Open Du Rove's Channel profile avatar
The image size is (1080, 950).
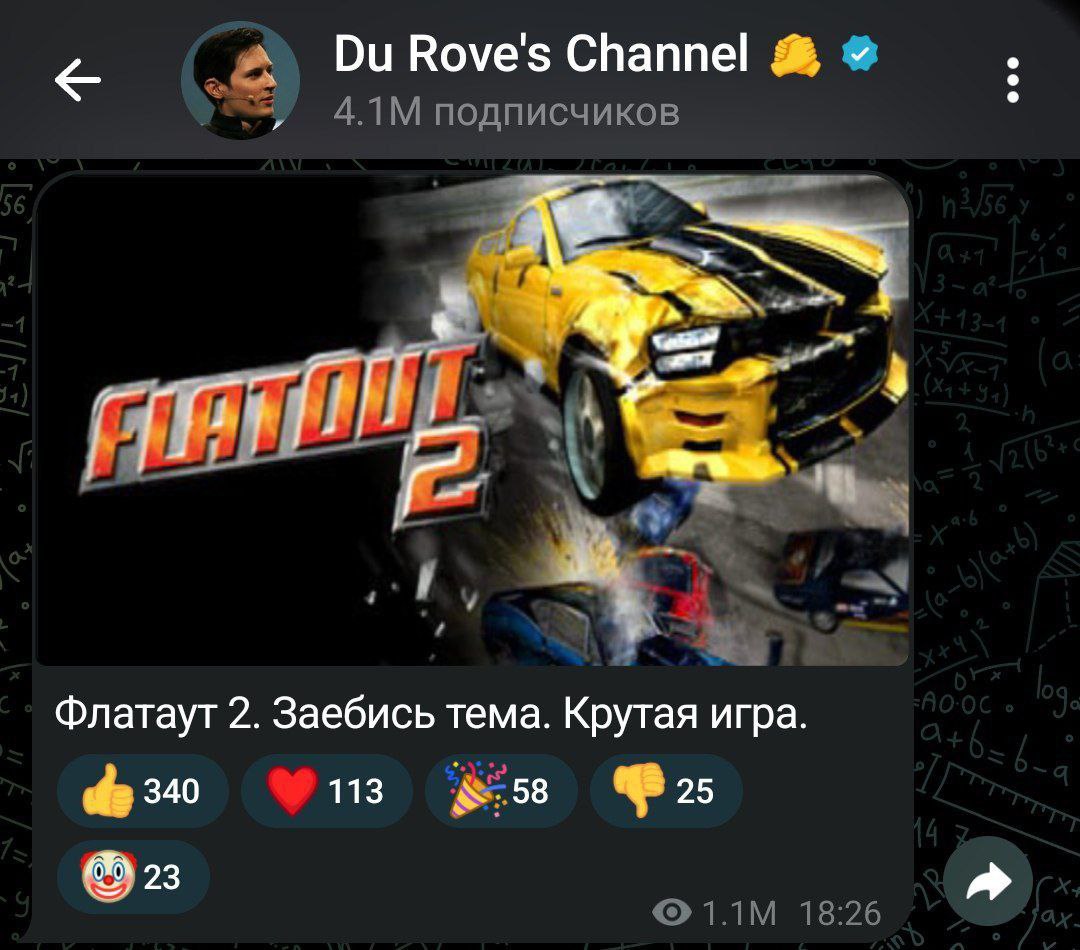240,80
